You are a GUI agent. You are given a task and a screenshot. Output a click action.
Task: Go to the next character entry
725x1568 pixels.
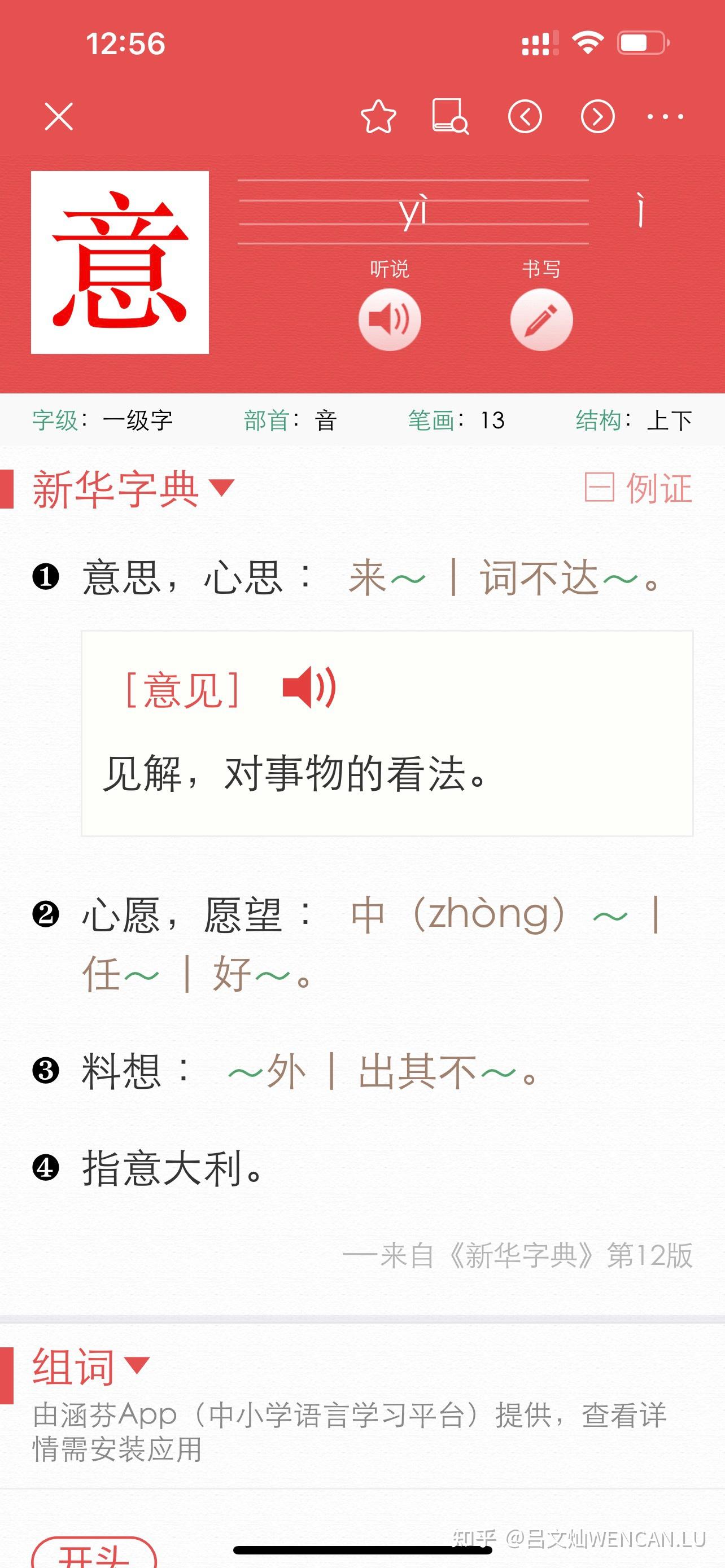[598, 116]
